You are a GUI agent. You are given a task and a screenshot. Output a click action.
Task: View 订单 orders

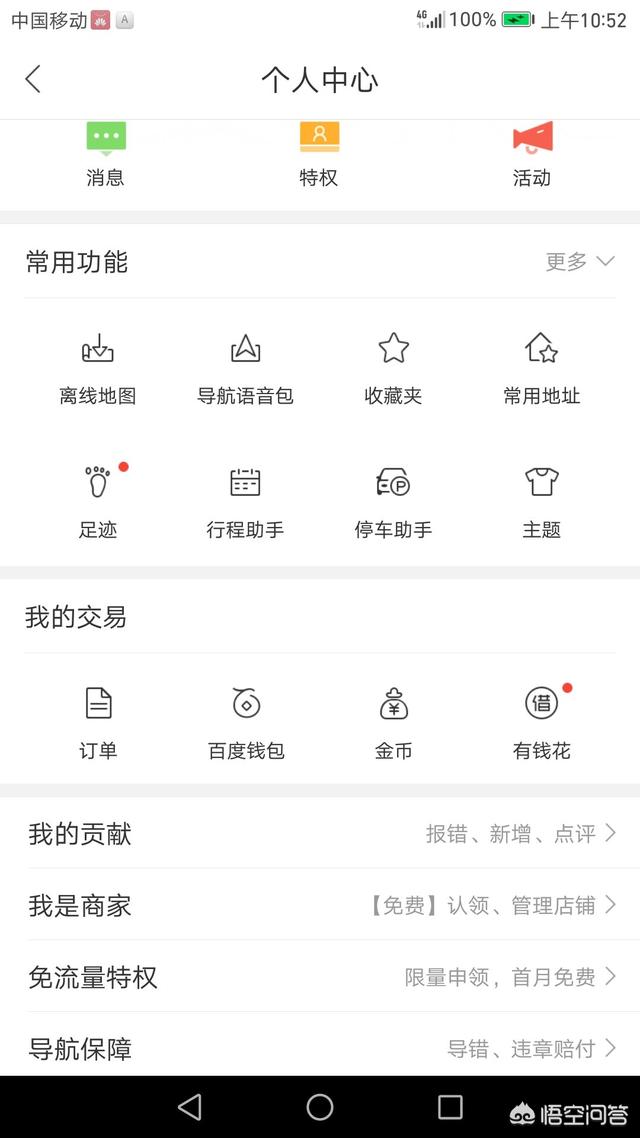98,724
